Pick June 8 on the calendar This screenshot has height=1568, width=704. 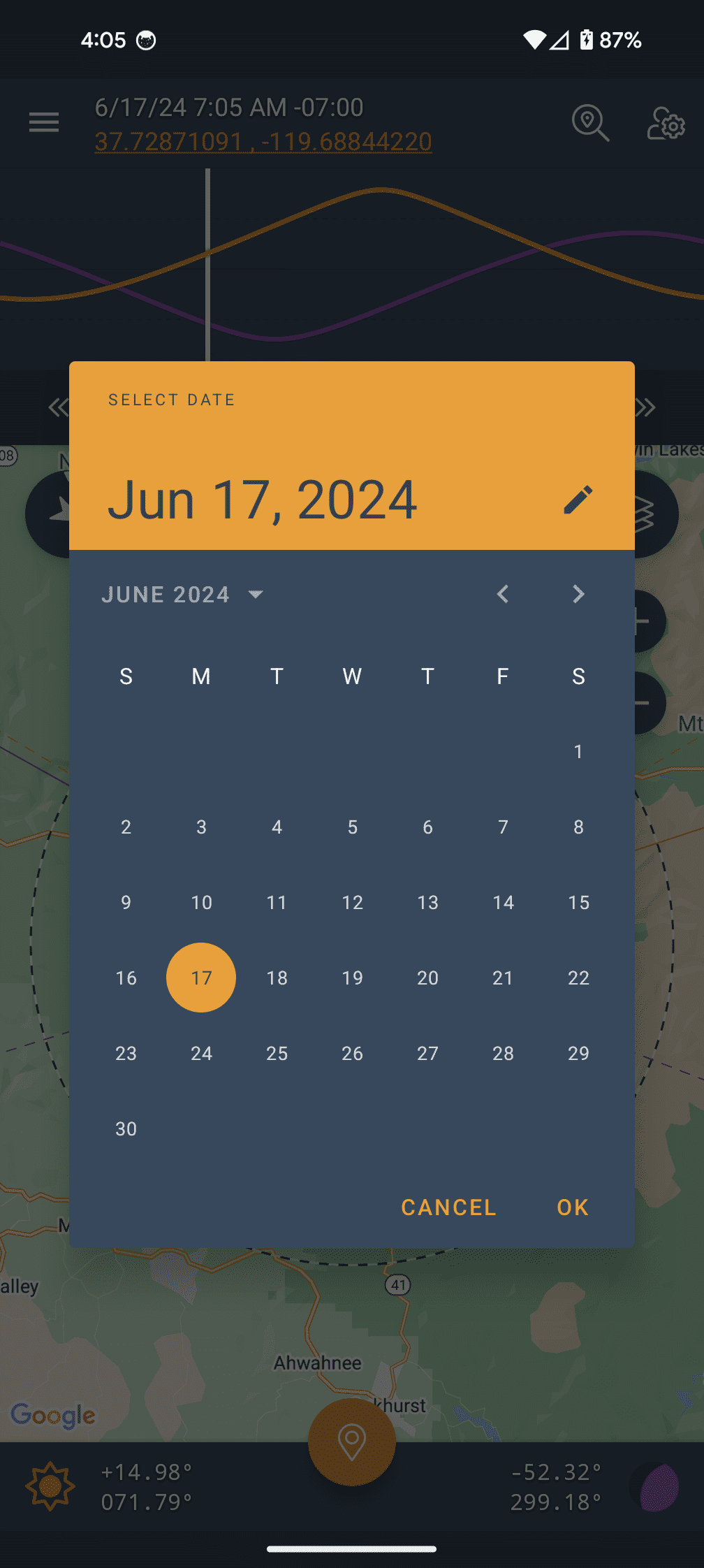(578, 827)
